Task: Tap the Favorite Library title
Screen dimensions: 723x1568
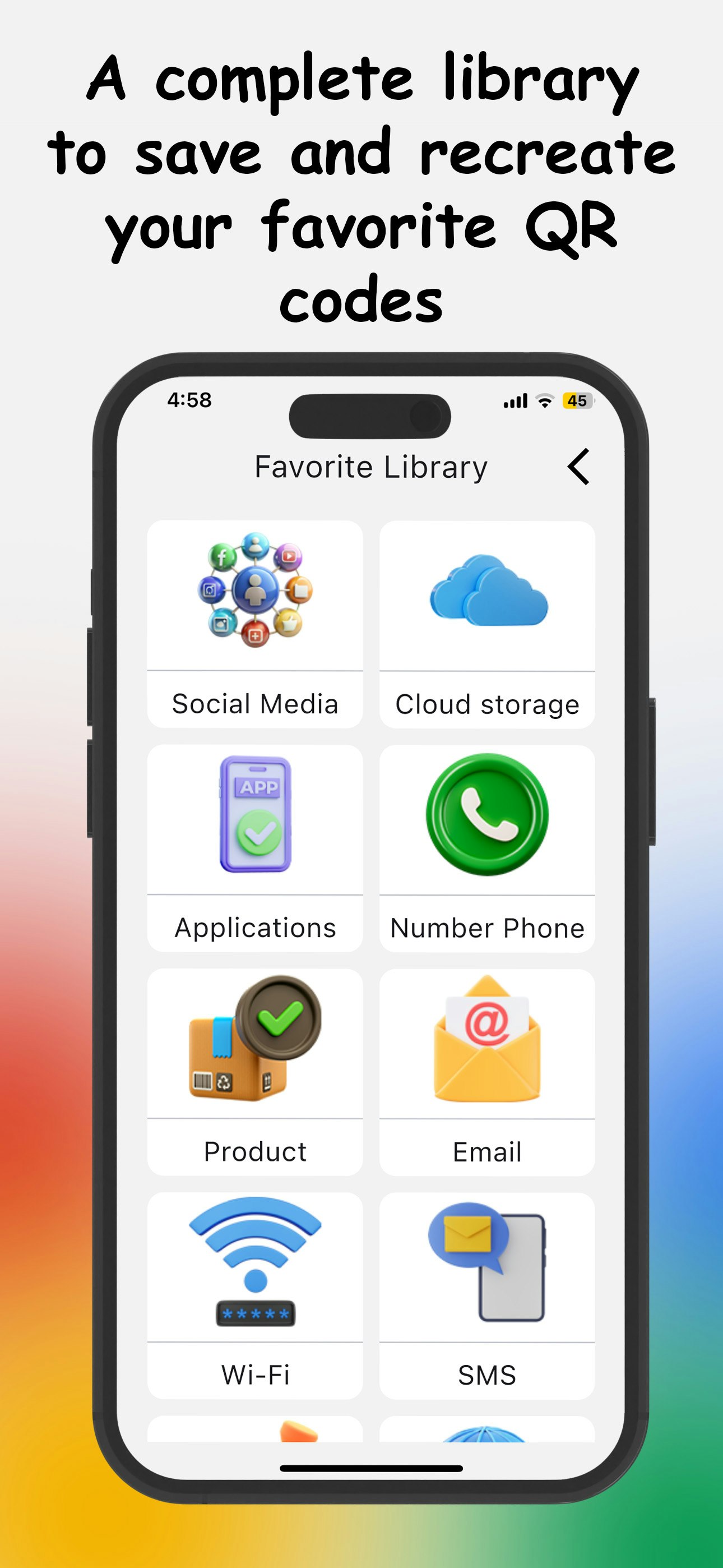Action: click(x=370, y=468)
